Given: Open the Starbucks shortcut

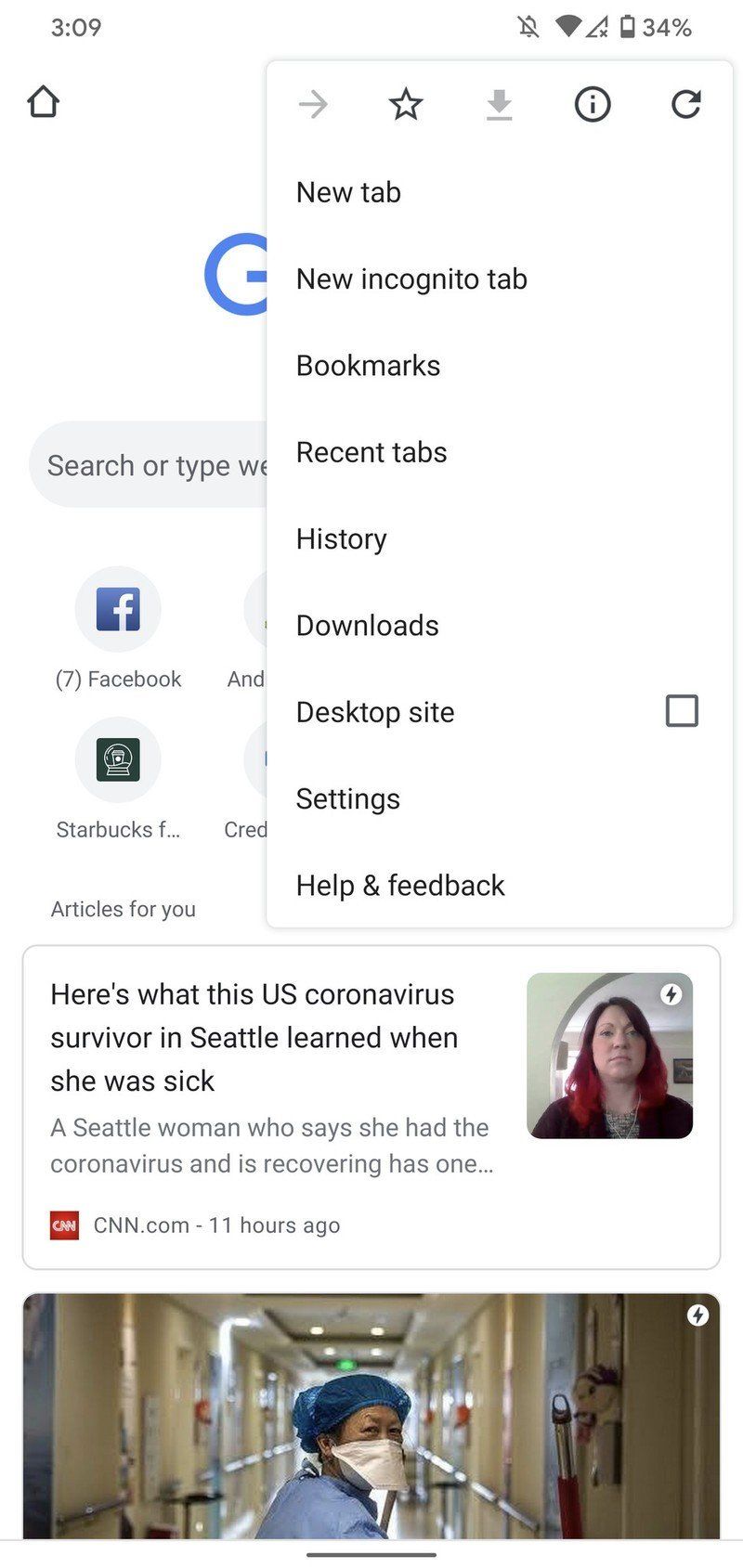Looking at the screenshot, I should coord(118,760).
